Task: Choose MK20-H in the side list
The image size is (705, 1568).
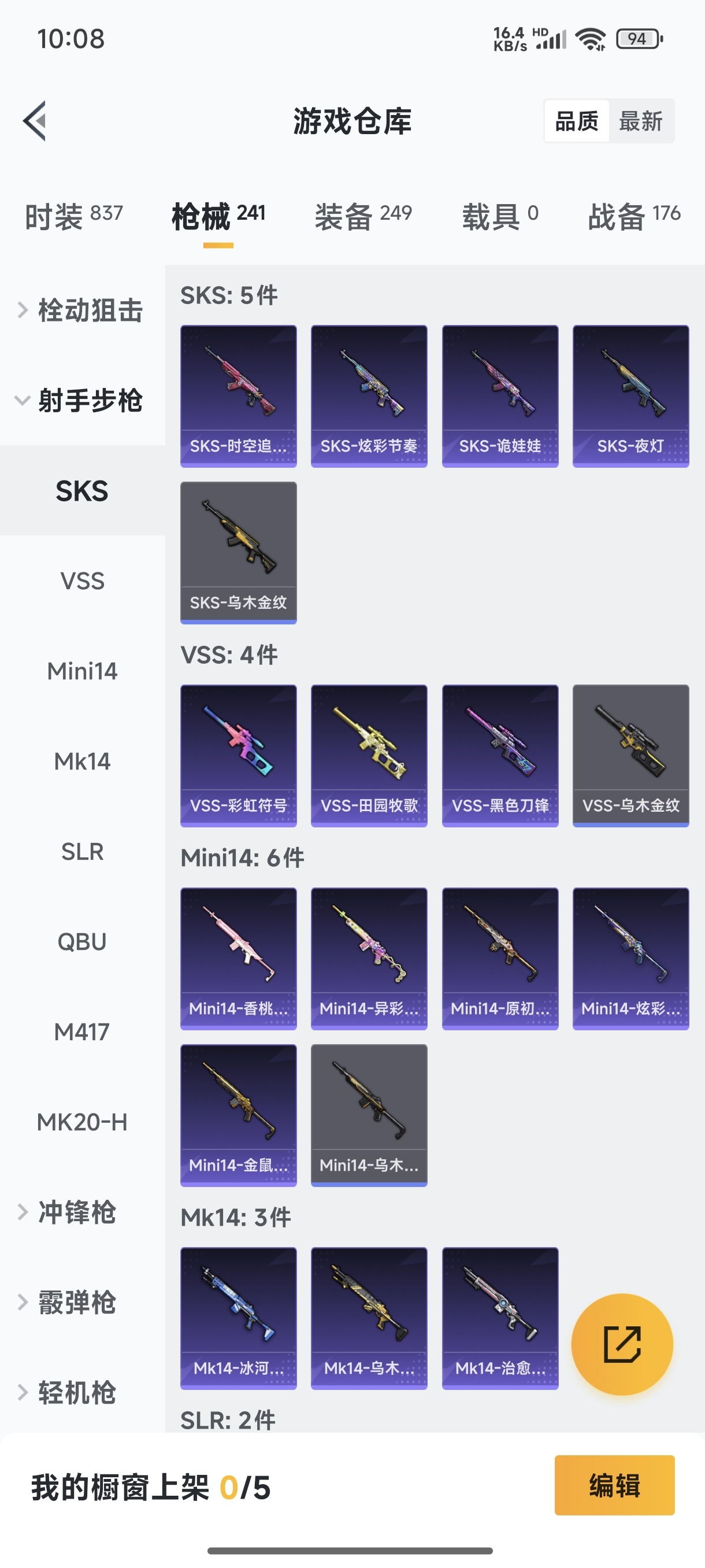Action: tap(82, 1122)
